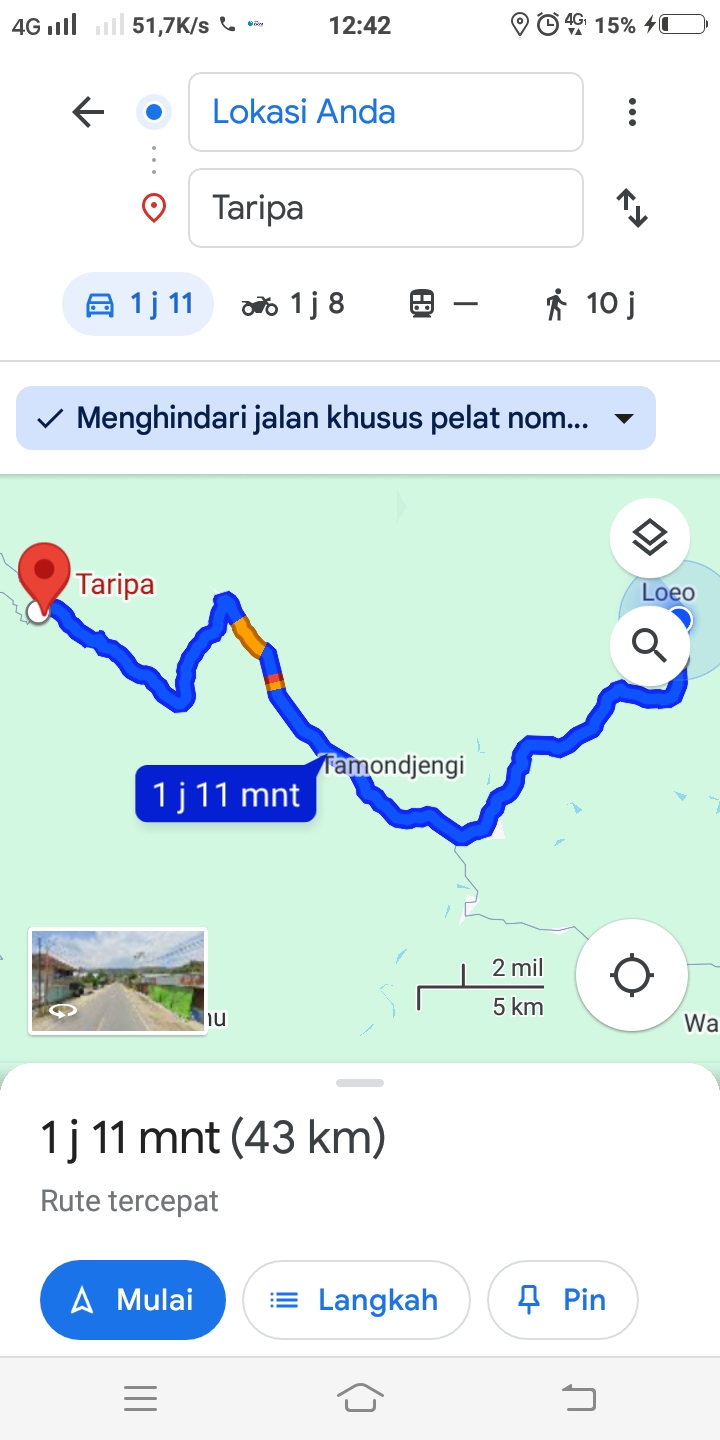Switch to motorcycle travel mode

click(x=293, y=304)
